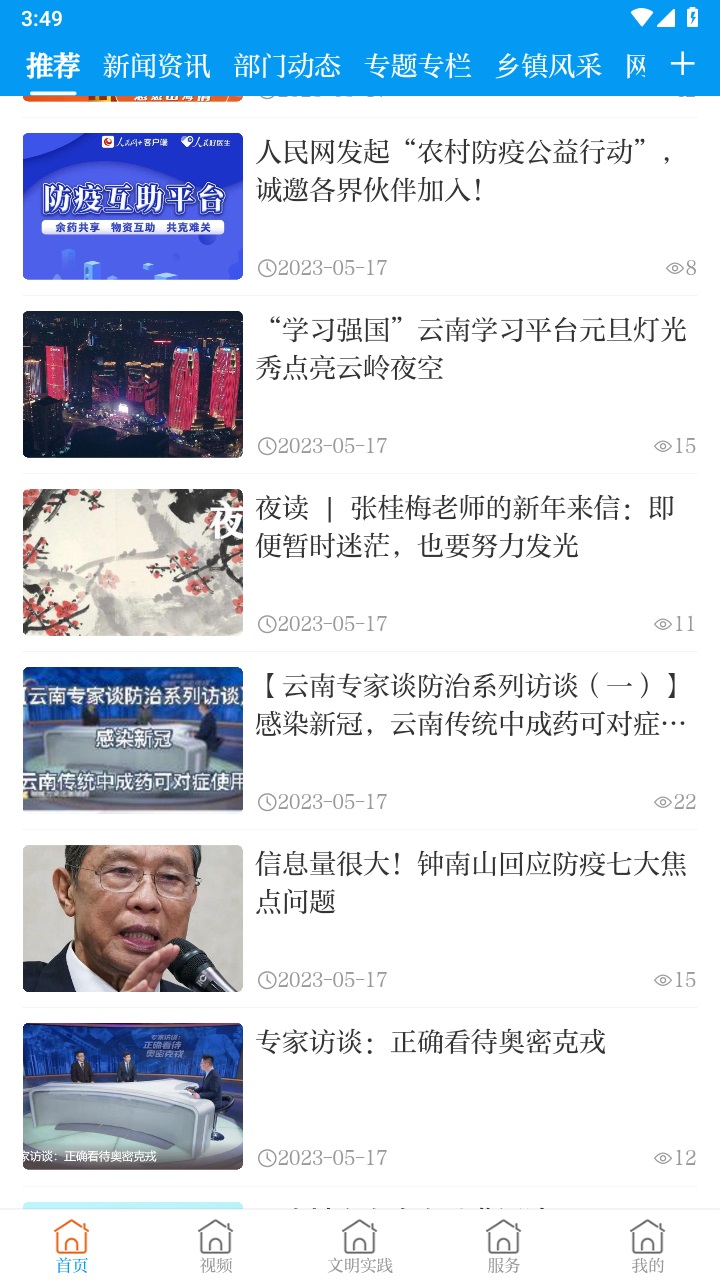Switch to the 新闻资讯 tab
Screen dimensions: 720x1280
click(x=156, y=63)
